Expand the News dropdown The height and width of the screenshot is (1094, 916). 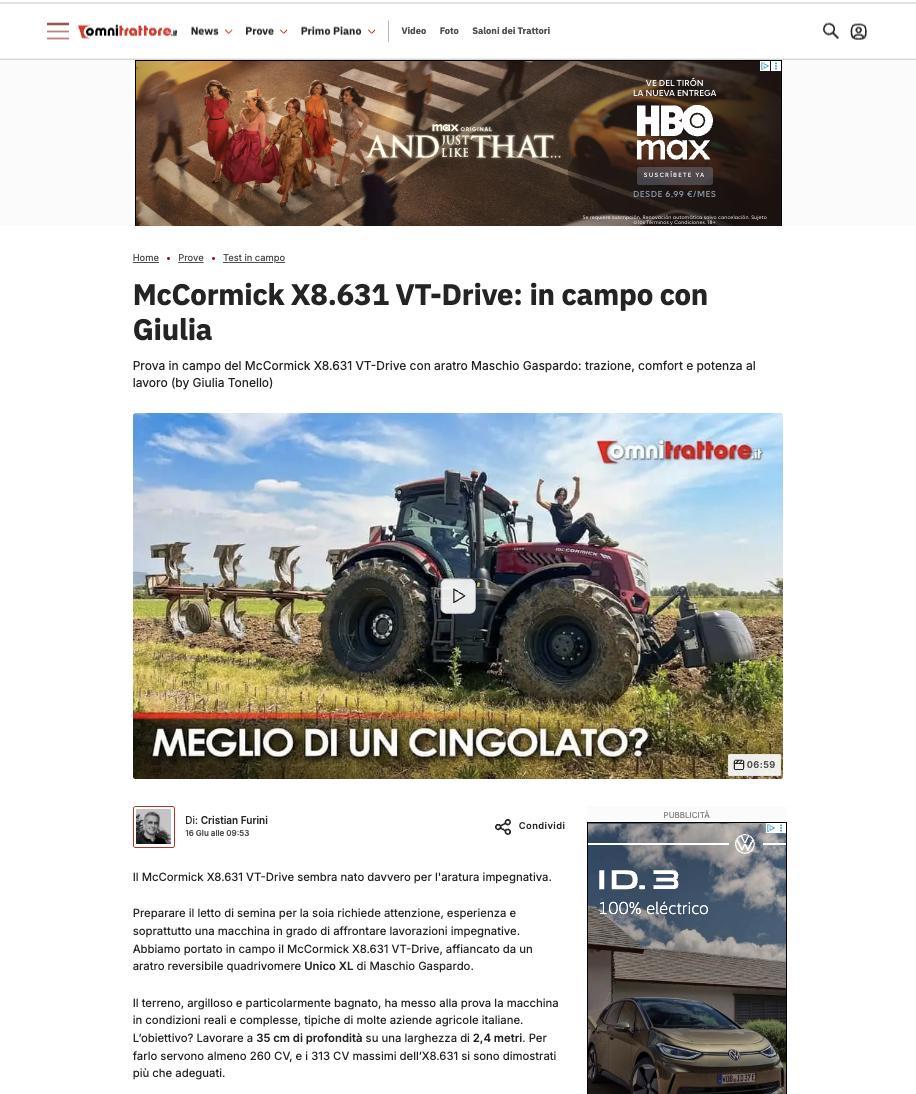click(211, 31)
